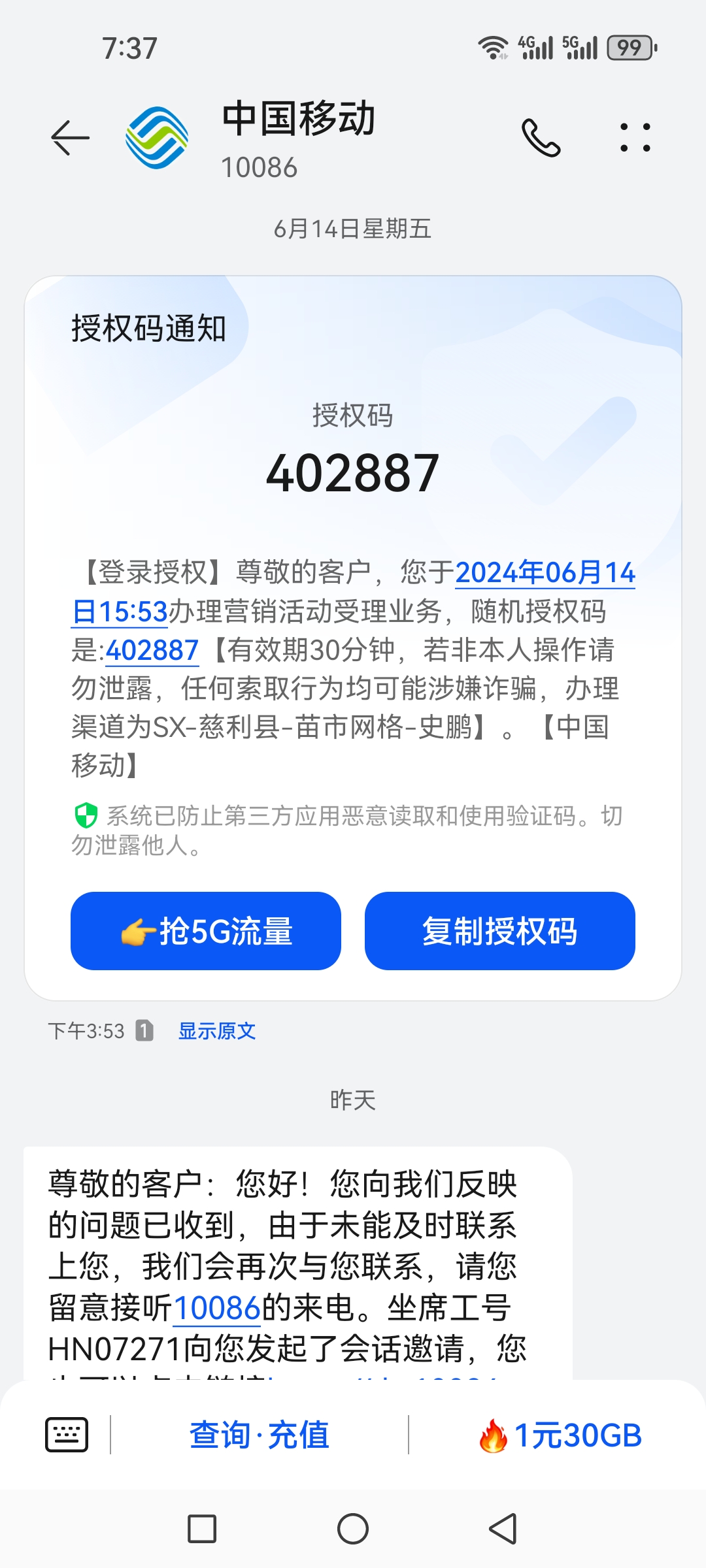Tap 抢5G流量 button
Viewport: 706px width, 1568px height.
(x=206, y=931)
